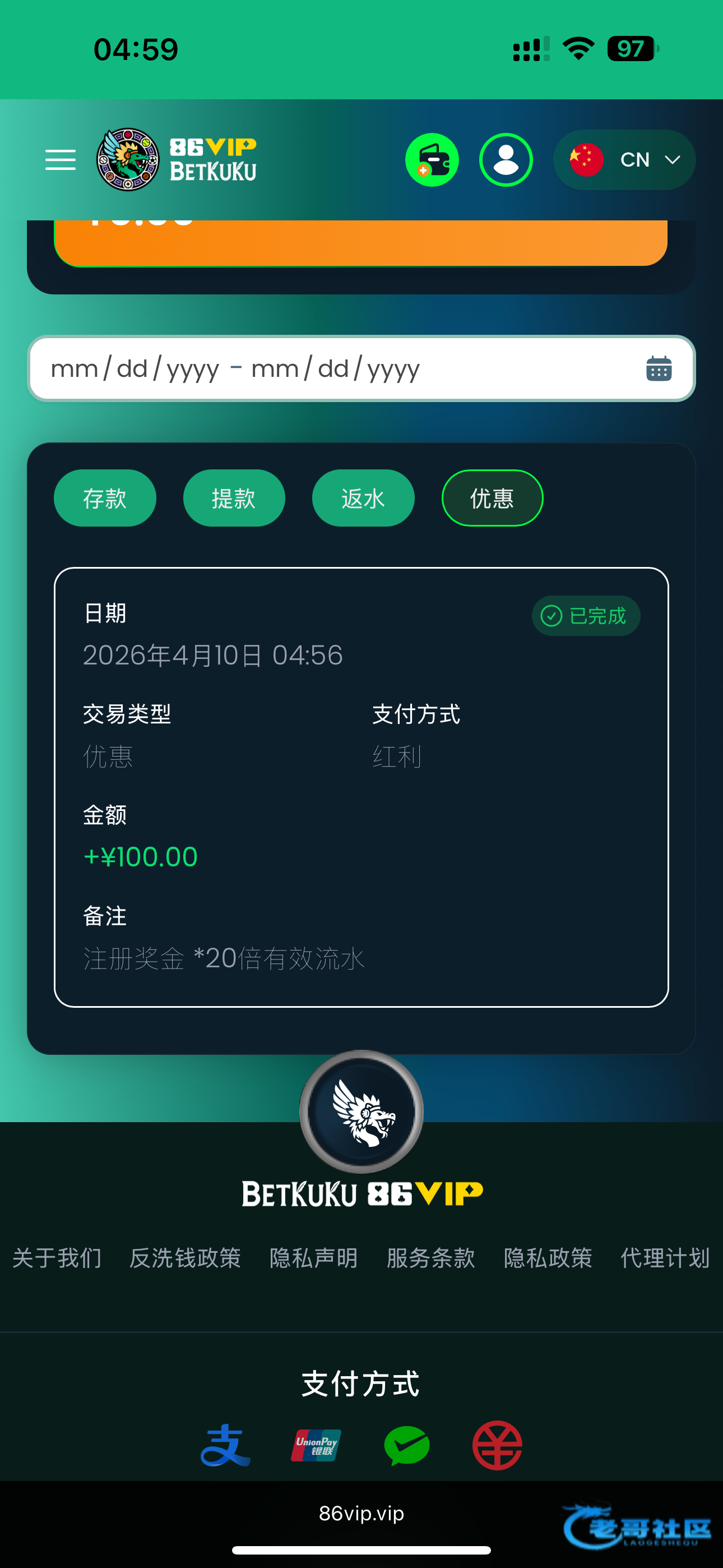Select the 优惠 filter tab
This screenshot has height=1568, width=723.
(492, 498)
